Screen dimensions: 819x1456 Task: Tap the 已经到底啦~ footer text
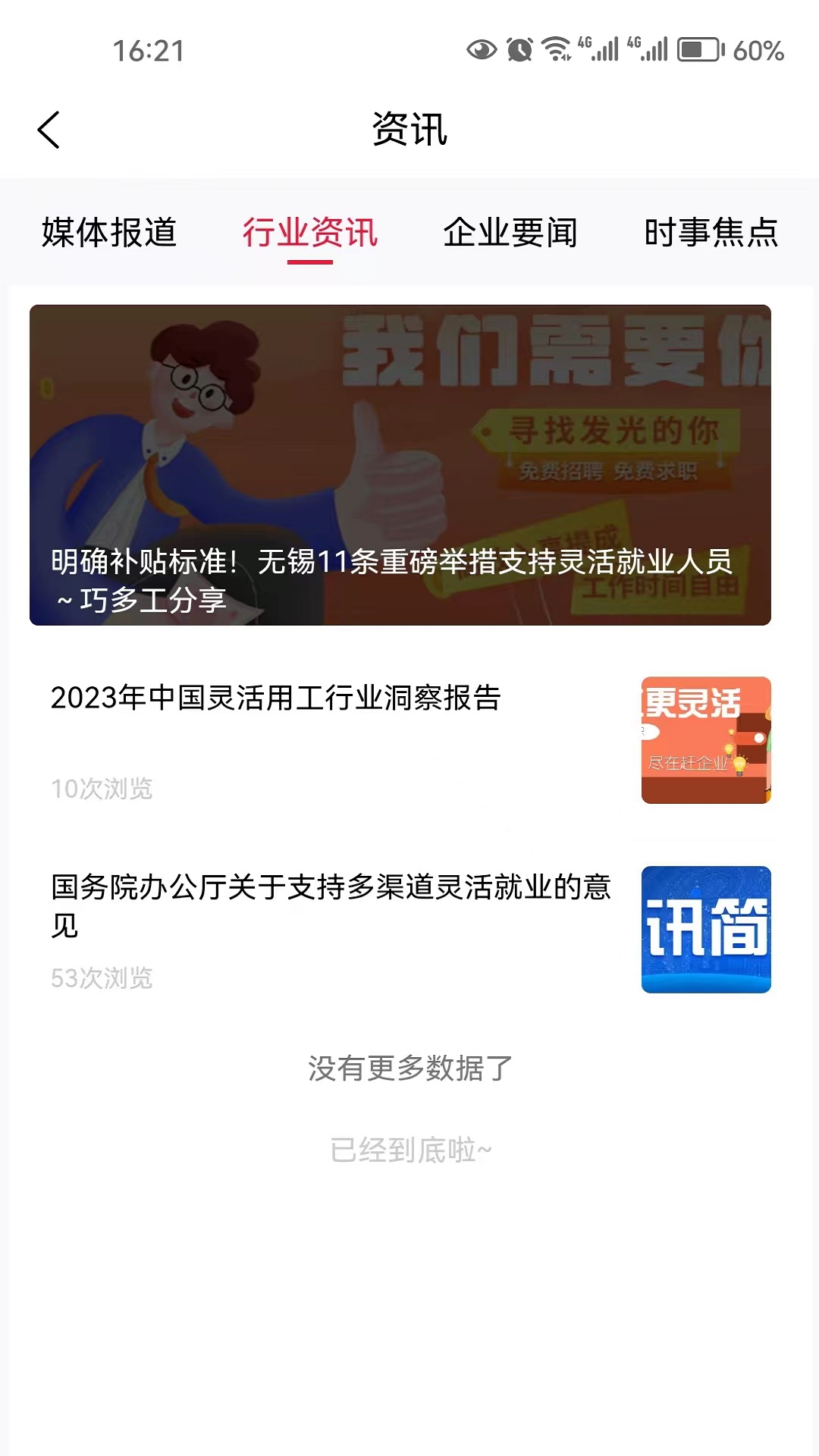click(x=410, y=1149)
